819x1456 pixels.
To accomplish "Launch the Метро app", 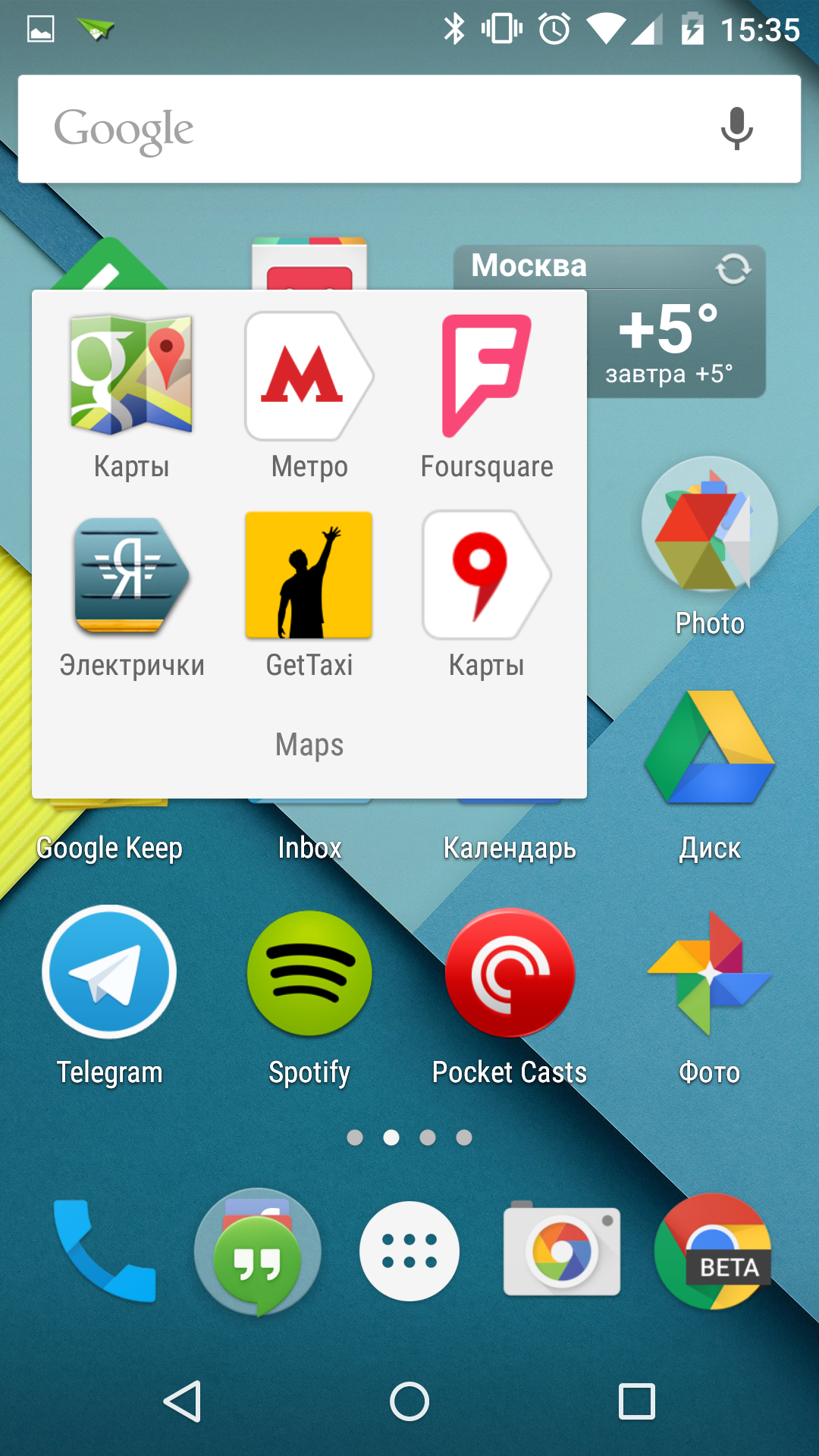I will pyautogui.click(x=309, y=375).
